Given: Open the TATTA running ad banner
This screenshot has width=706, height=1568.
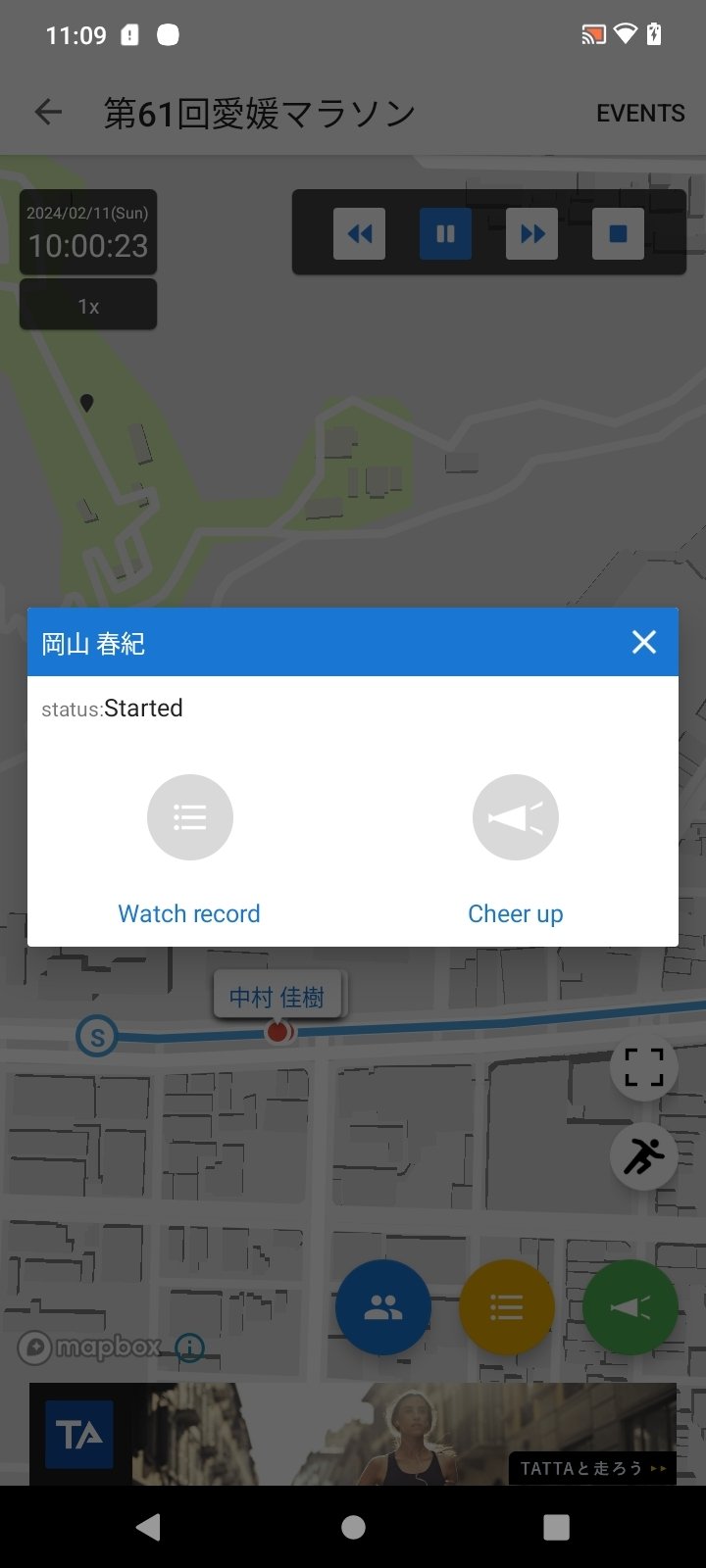Looking at the screenshot, I should pyautogui.click(x=353, y=1434).
